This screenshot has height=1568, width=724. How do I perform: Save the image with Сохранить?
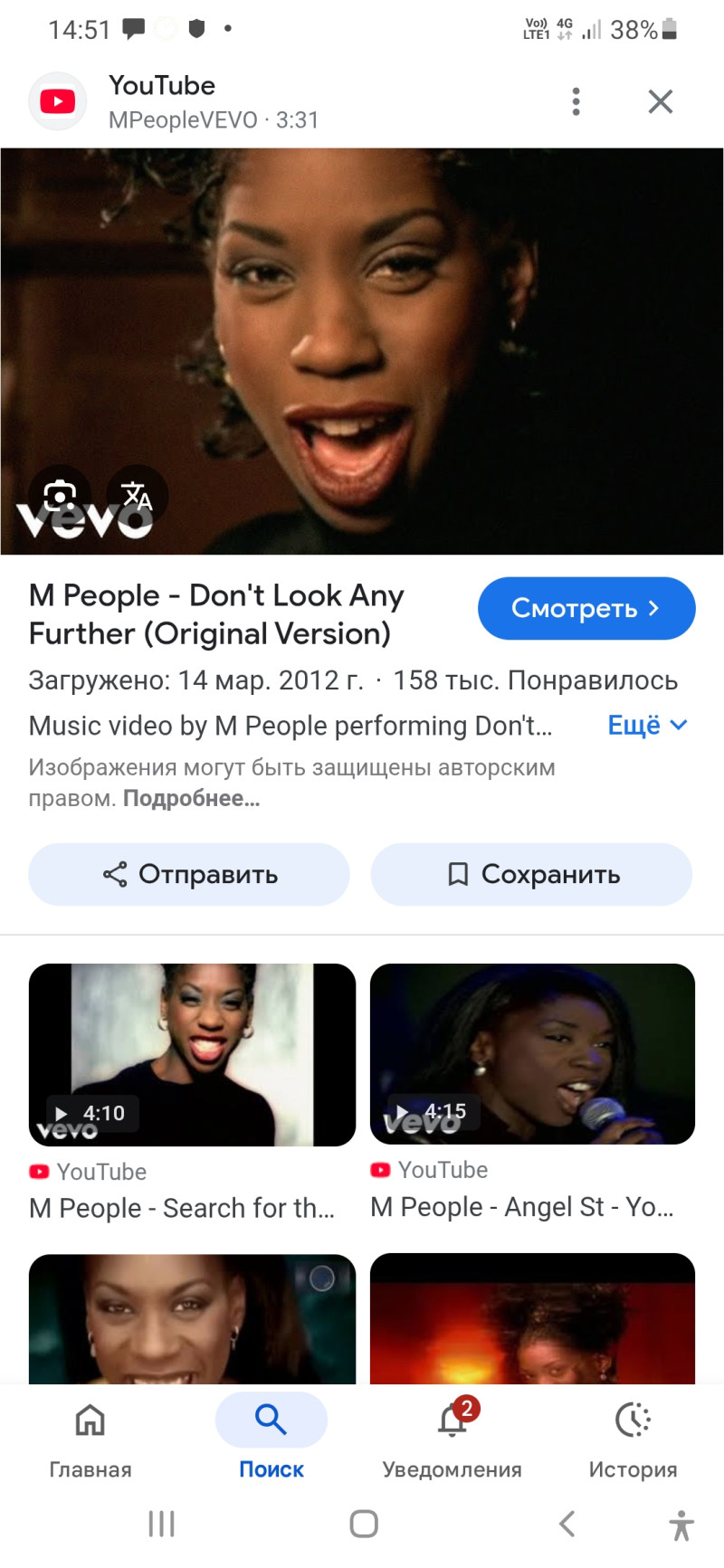[531, 875]
